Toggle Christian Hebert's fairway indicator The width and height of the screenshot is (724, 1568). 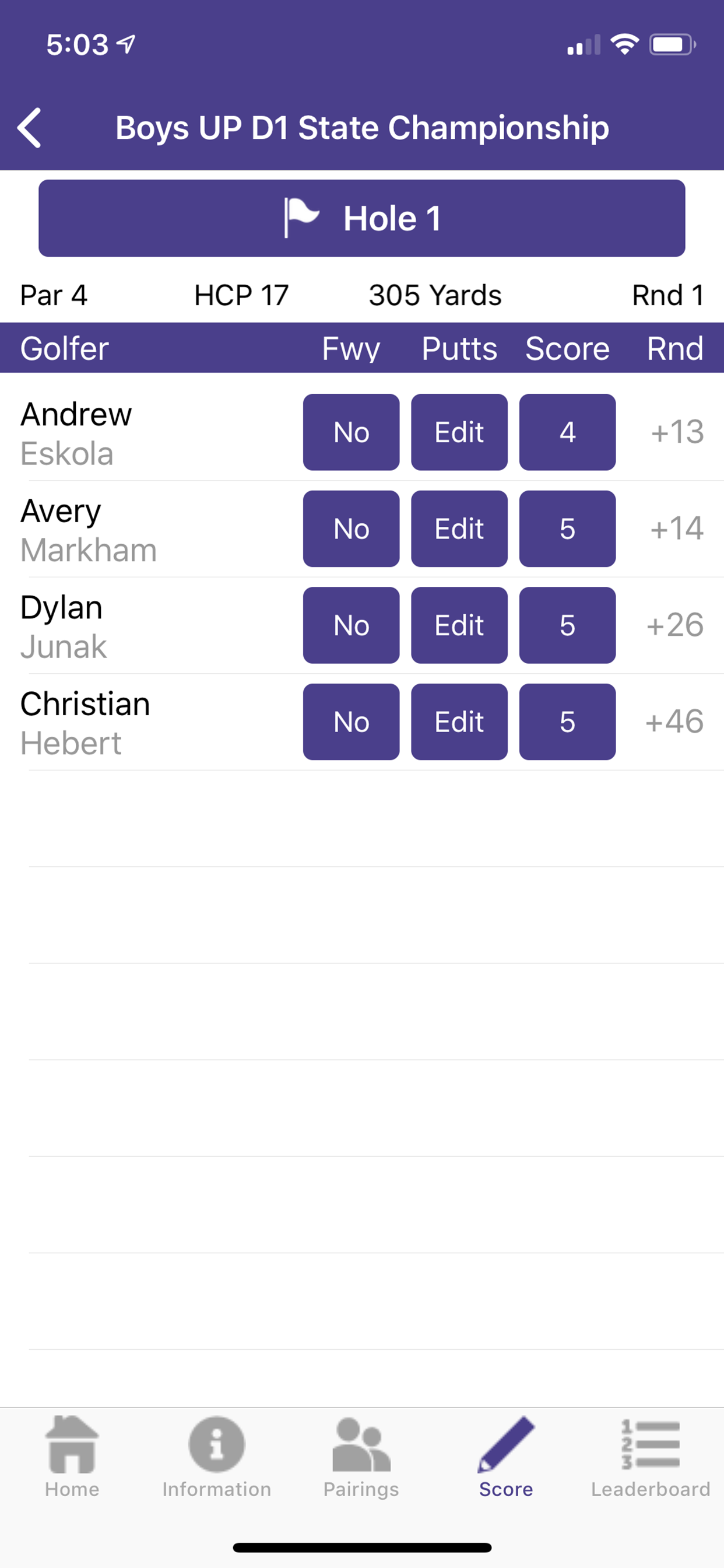click(351, 722)
